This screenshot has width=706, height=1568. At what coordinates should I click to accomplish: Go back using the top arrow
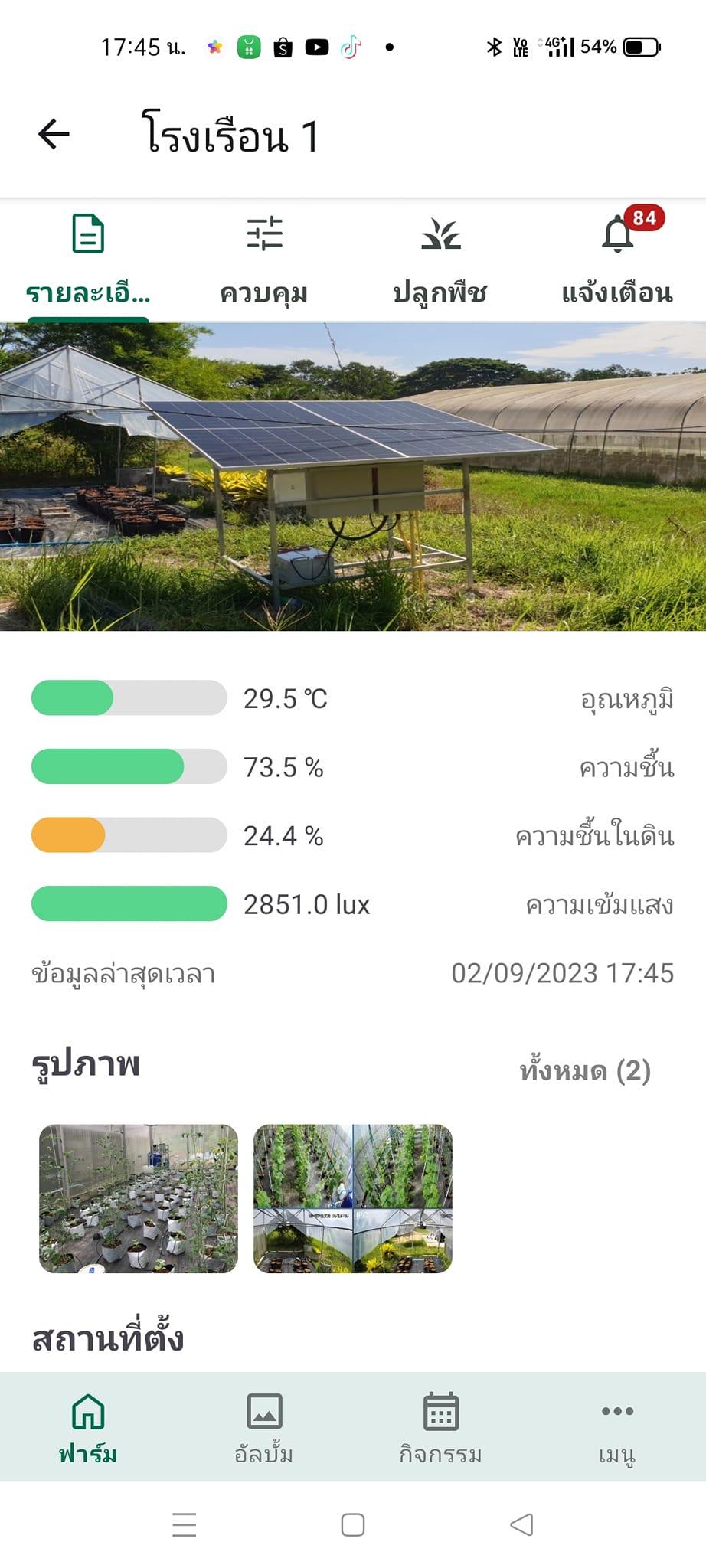pos(54,135)
